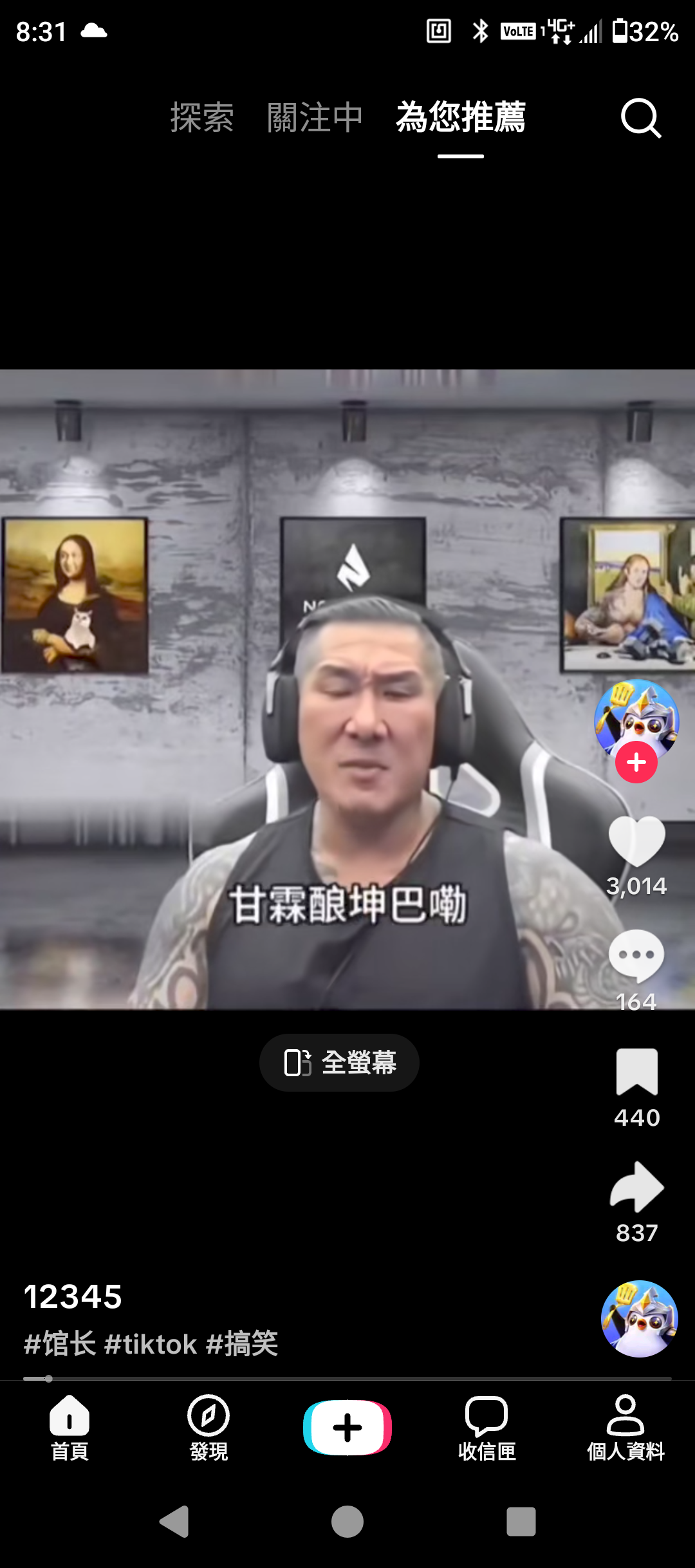Open the #搞笑 hashtag

242,1344
